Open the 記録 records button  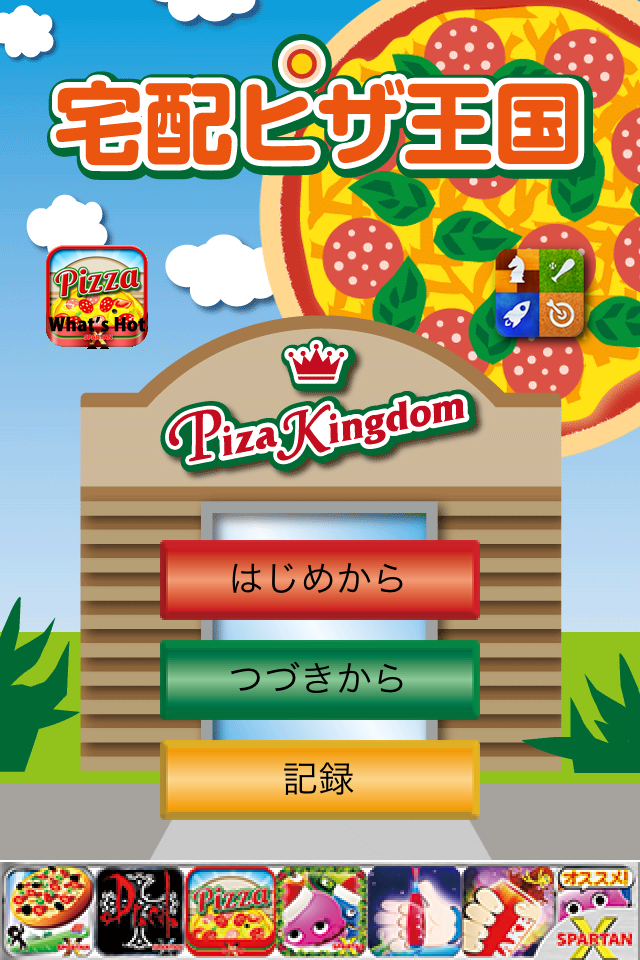tap(319, 779)
